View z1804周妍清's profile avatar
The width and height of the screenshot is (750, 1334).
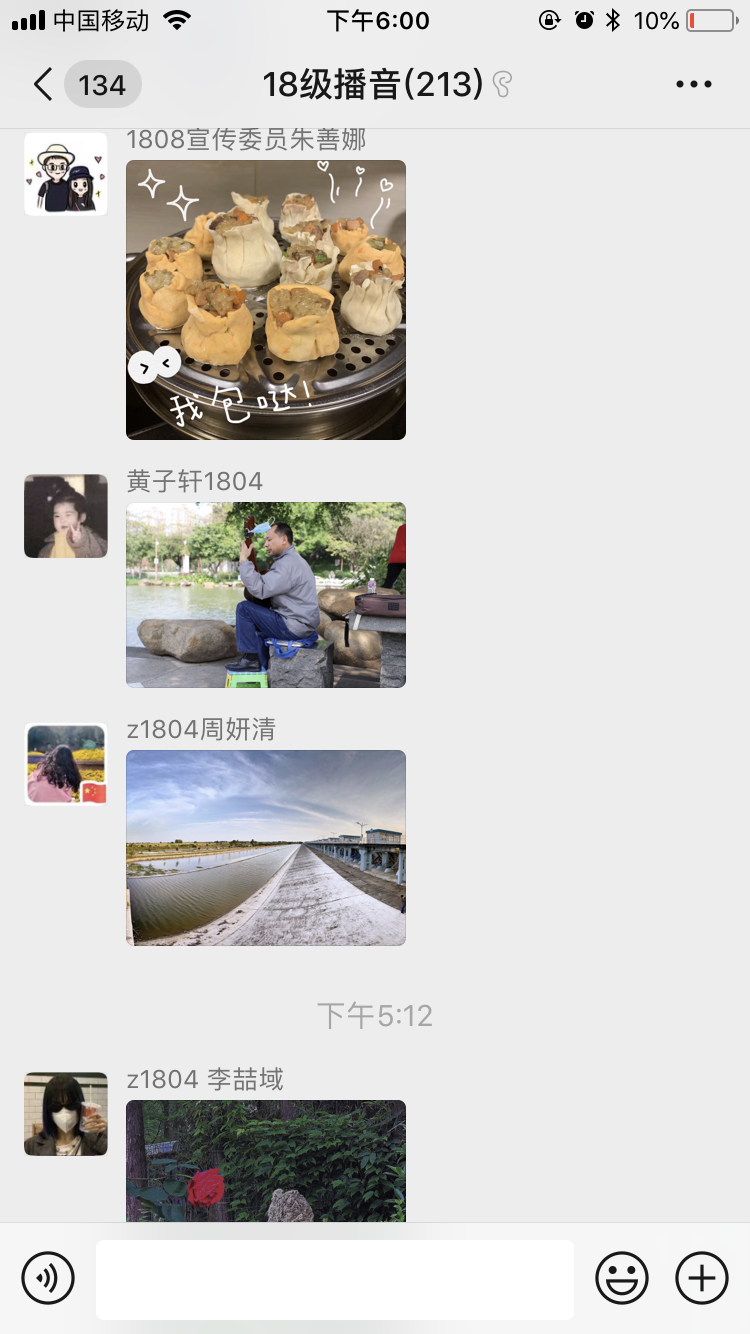66,765
